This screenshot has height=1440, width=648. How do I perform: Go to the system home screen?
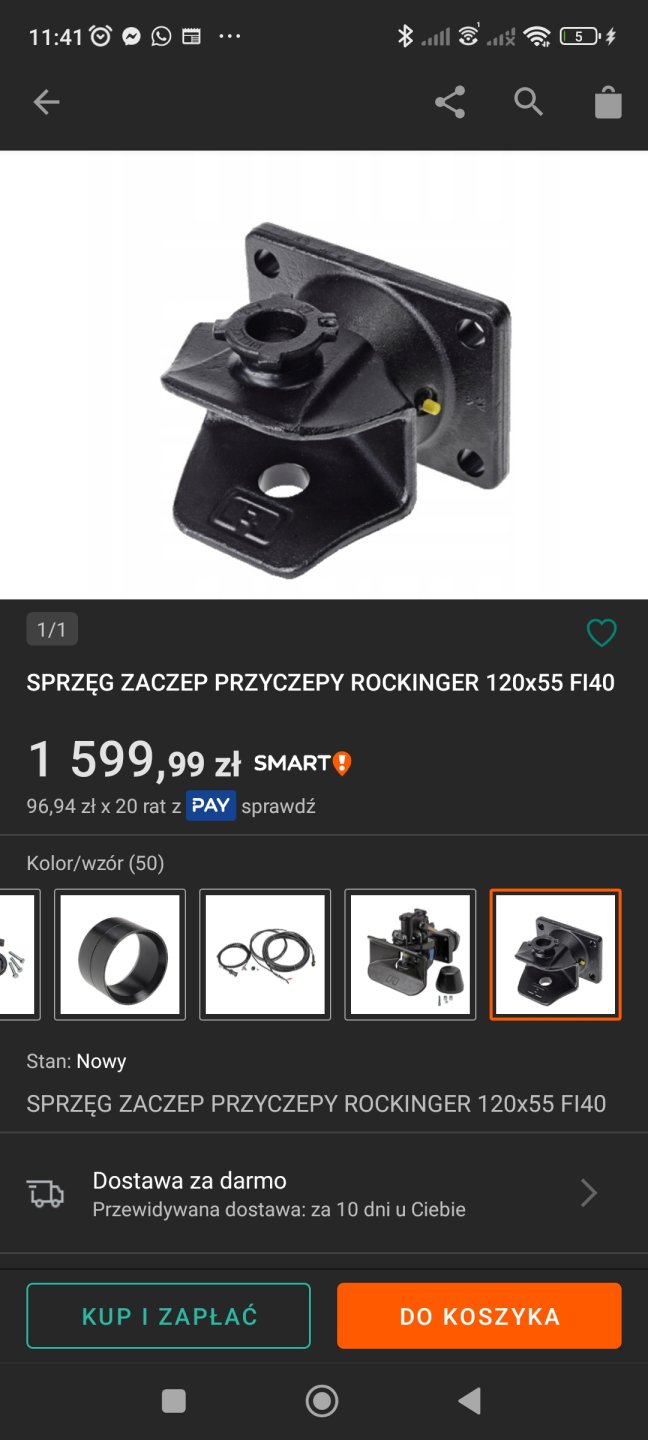[322, 1401]
